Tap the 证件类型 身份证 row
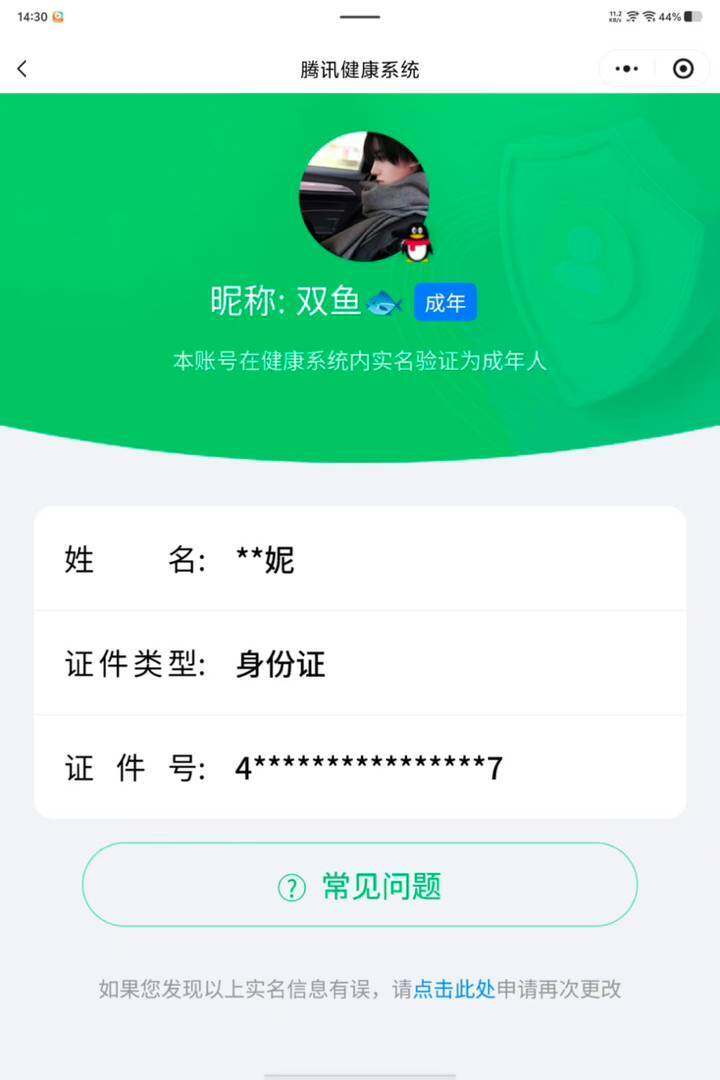The image size is (720, 1080). click(x=360, y=663)
